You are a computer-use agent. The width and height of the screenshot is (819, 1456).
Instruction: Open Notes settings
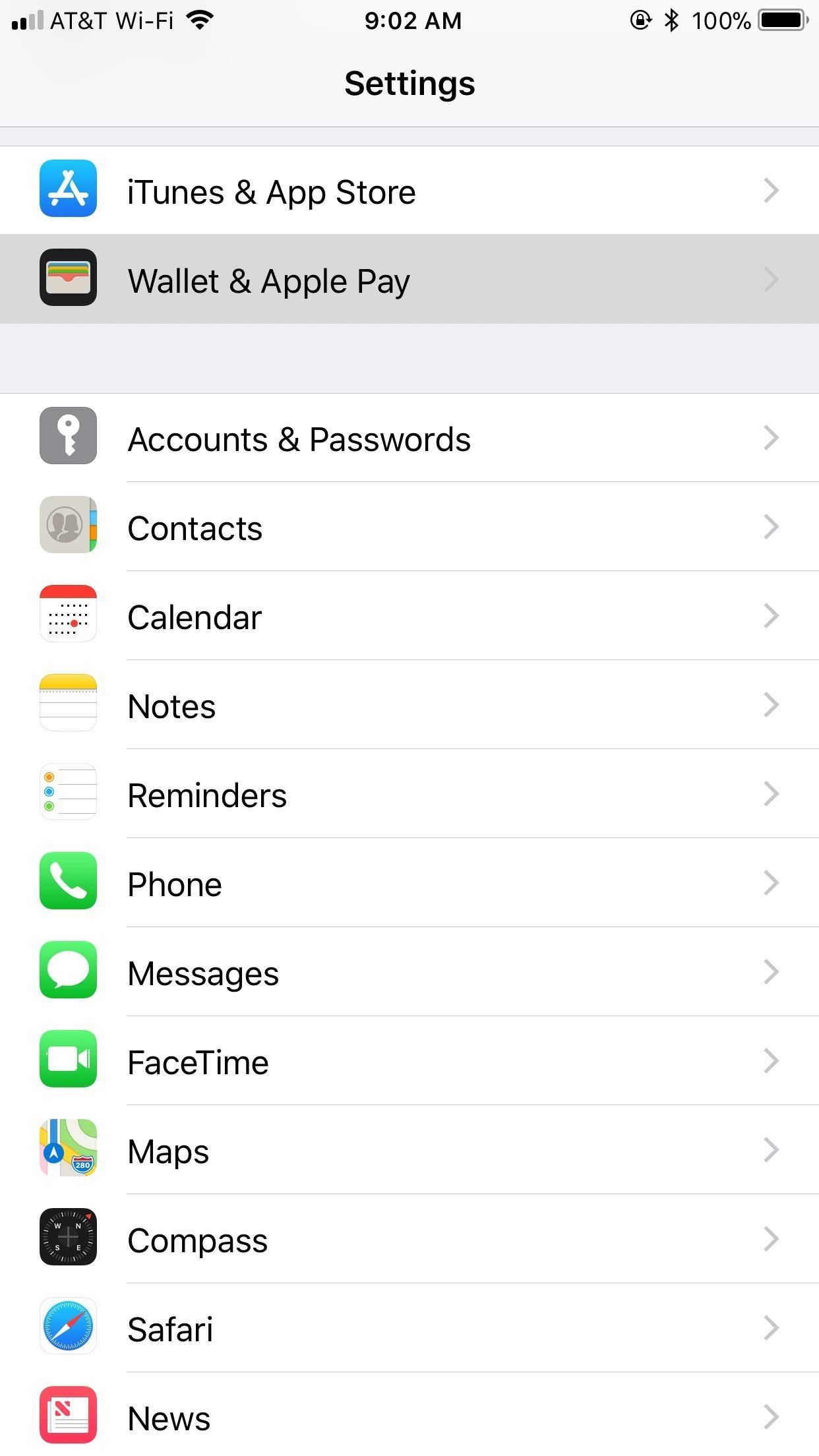pyautogui.click(x=409, y=706)
